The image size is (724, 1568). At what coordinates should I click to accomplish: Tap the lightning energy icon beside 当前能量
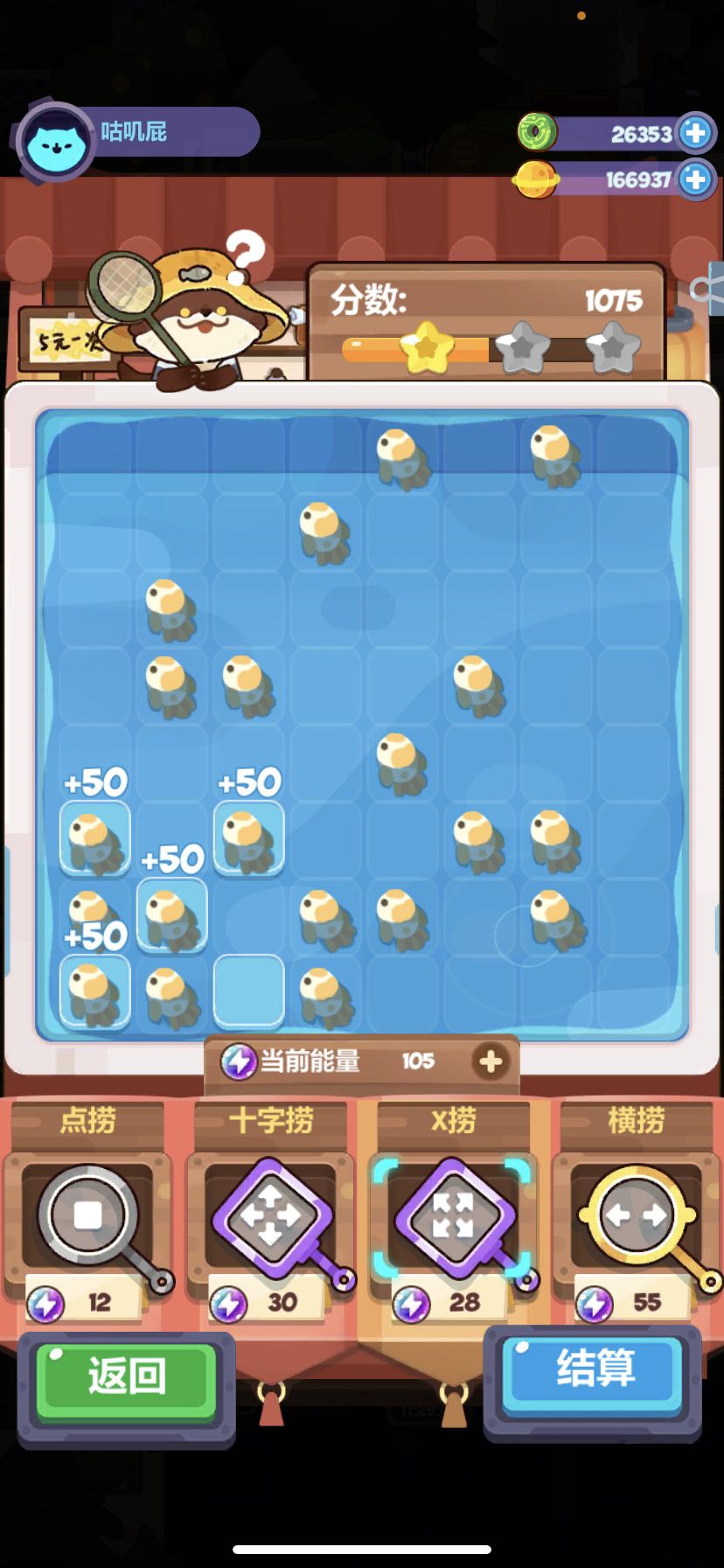click(x=236, y=1060)
